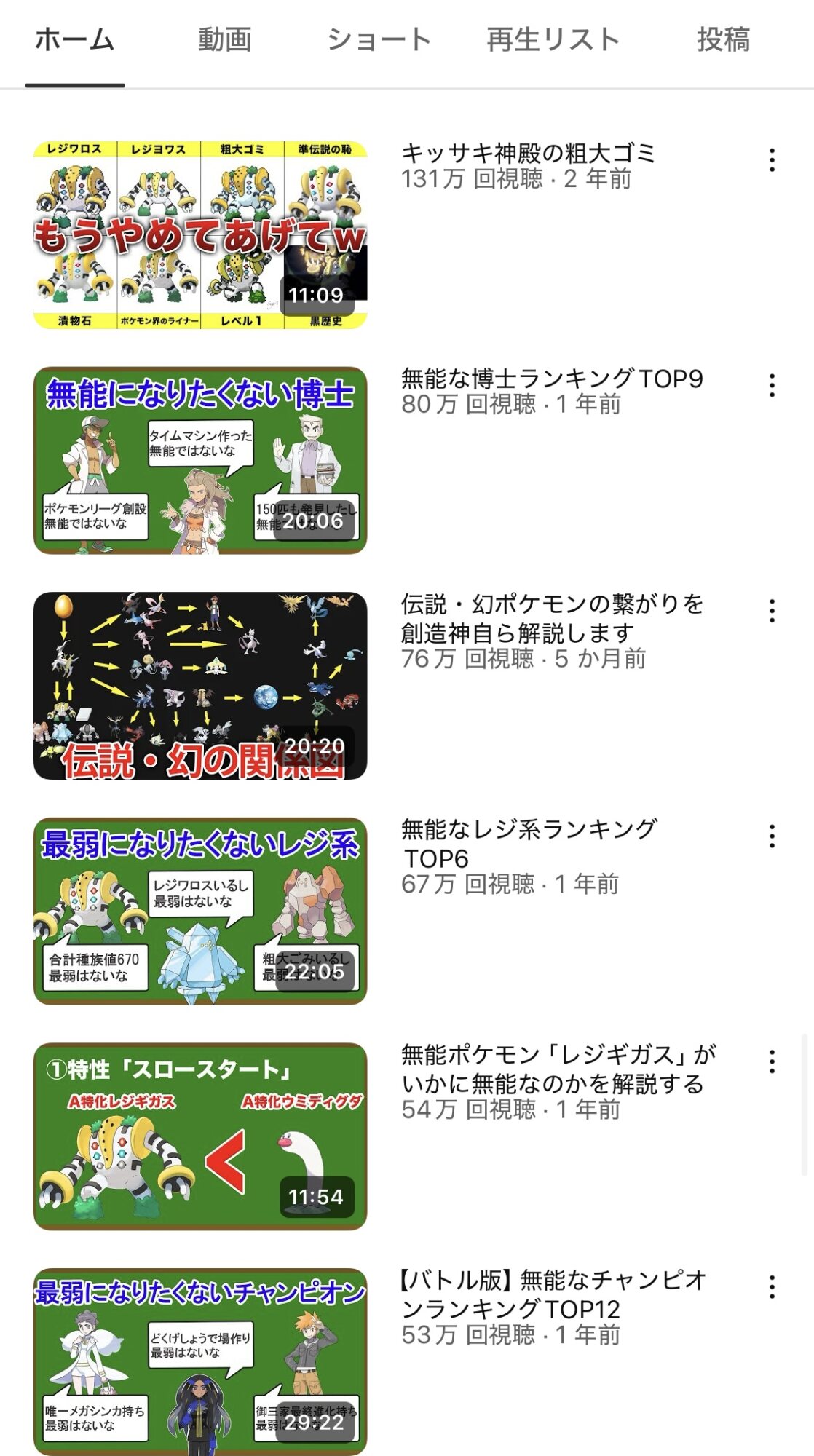This screenshot has height=1456, width=814.
Task: Select the ホーム tab
Action: coord(75,40)
